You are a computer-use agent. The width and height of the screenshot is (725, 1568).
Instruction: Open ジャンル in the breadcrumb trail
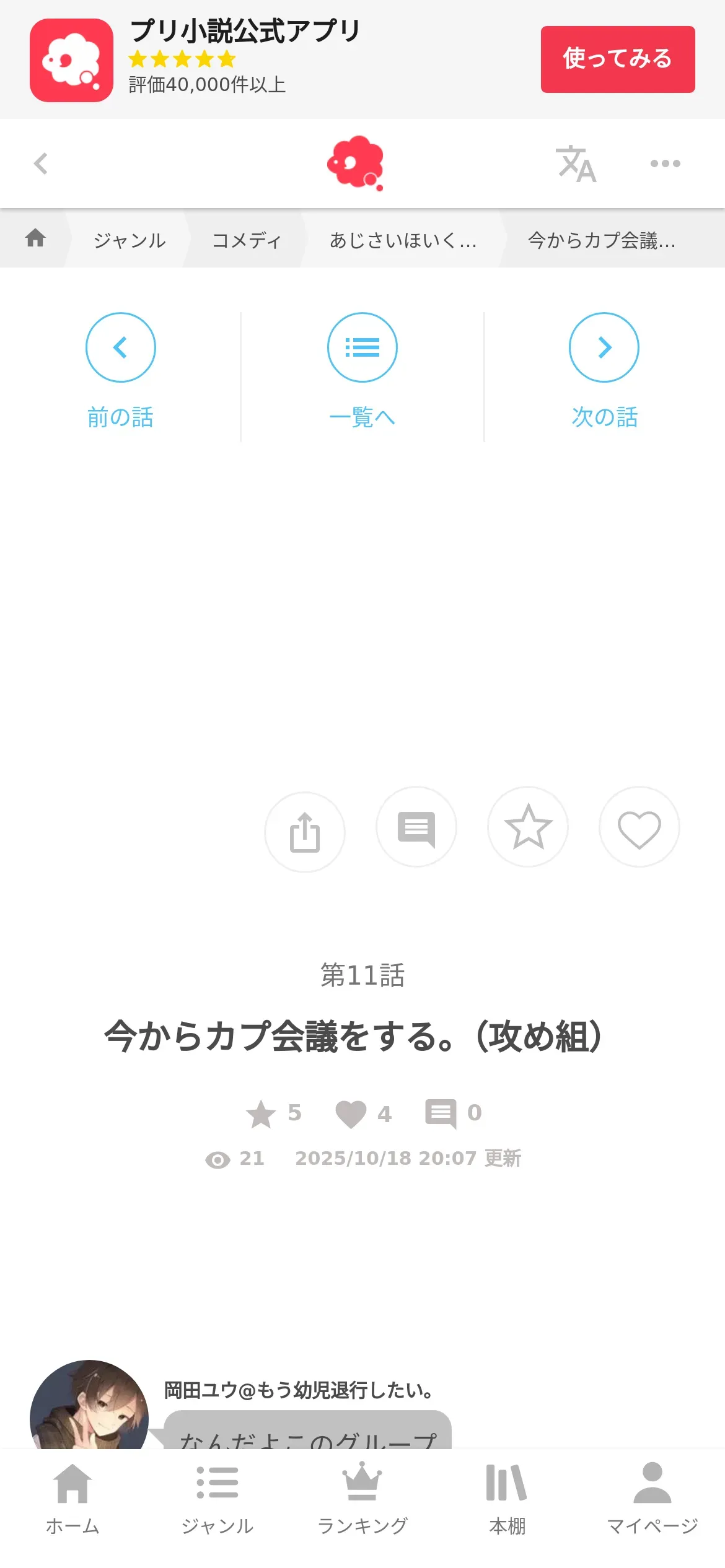[130, 240]
